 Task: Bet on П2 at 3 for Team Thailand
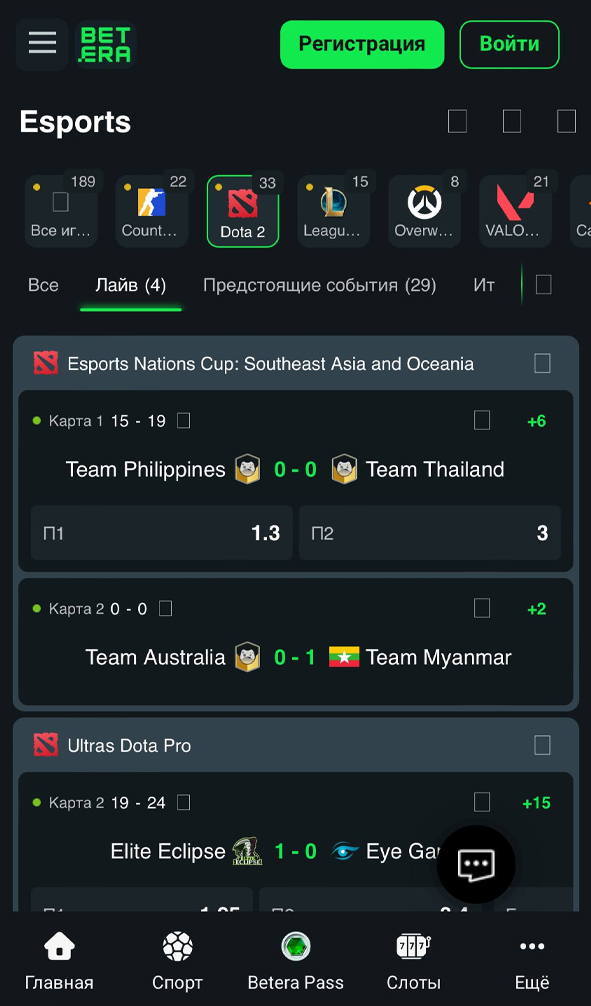(x=430, y=533)
